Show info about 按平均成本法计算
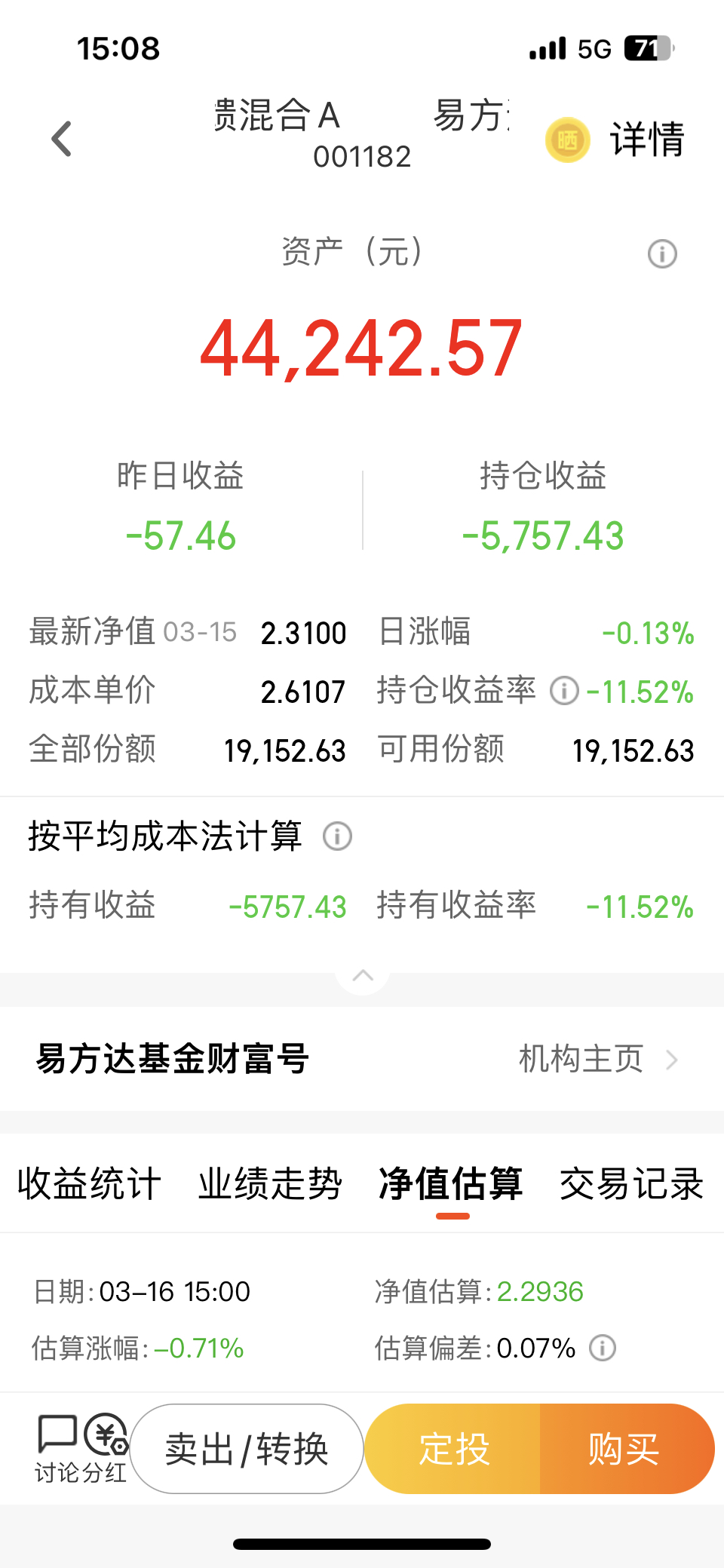The width and height of the screenshot is (724, 1568). (337, 836)
